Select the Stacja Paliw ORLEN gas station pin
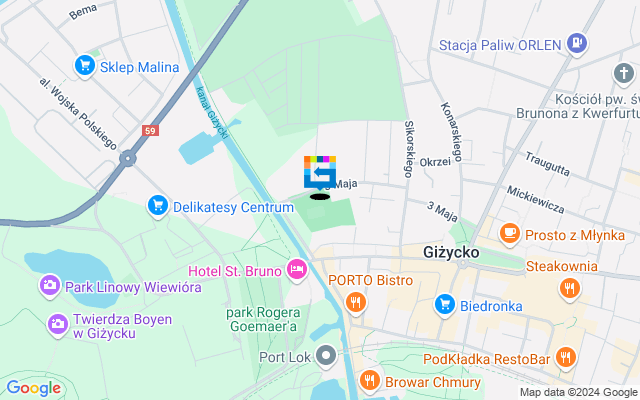 click(x=577, y=44)
